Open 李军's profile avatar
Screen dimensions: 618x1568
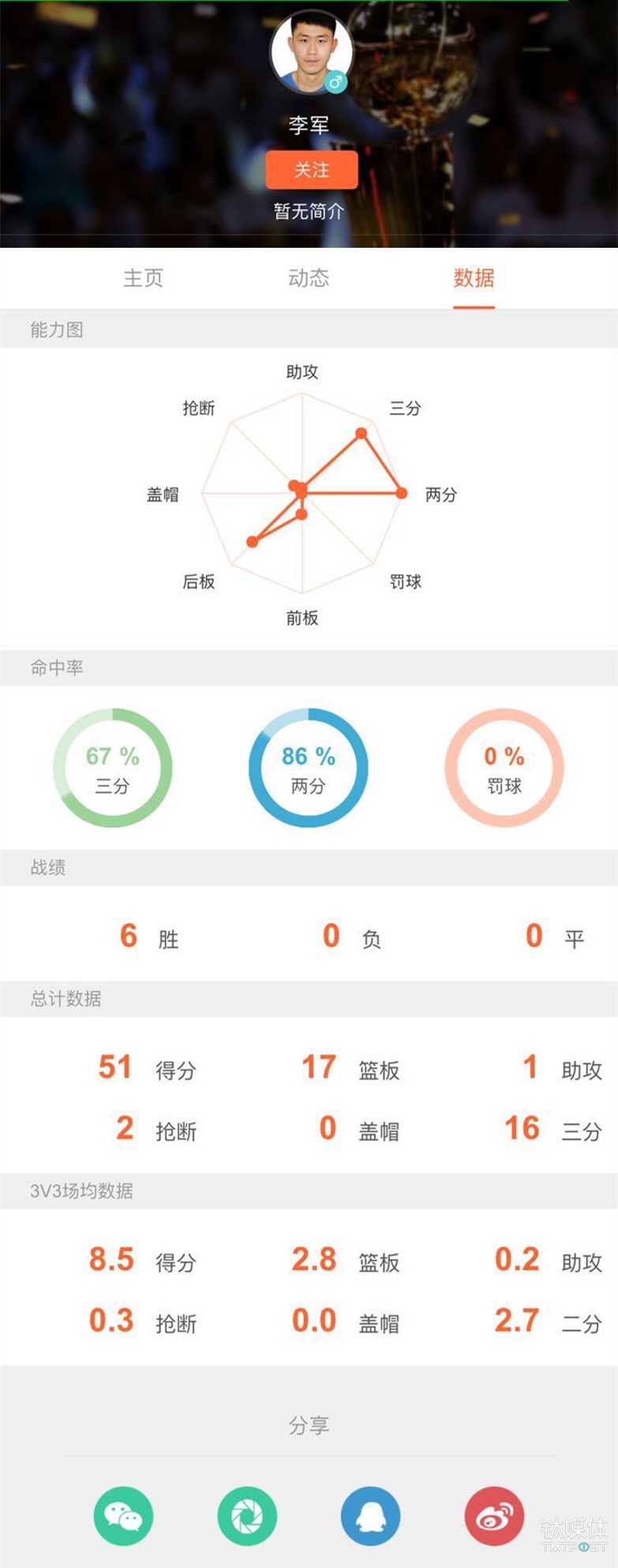coord(309,52)
